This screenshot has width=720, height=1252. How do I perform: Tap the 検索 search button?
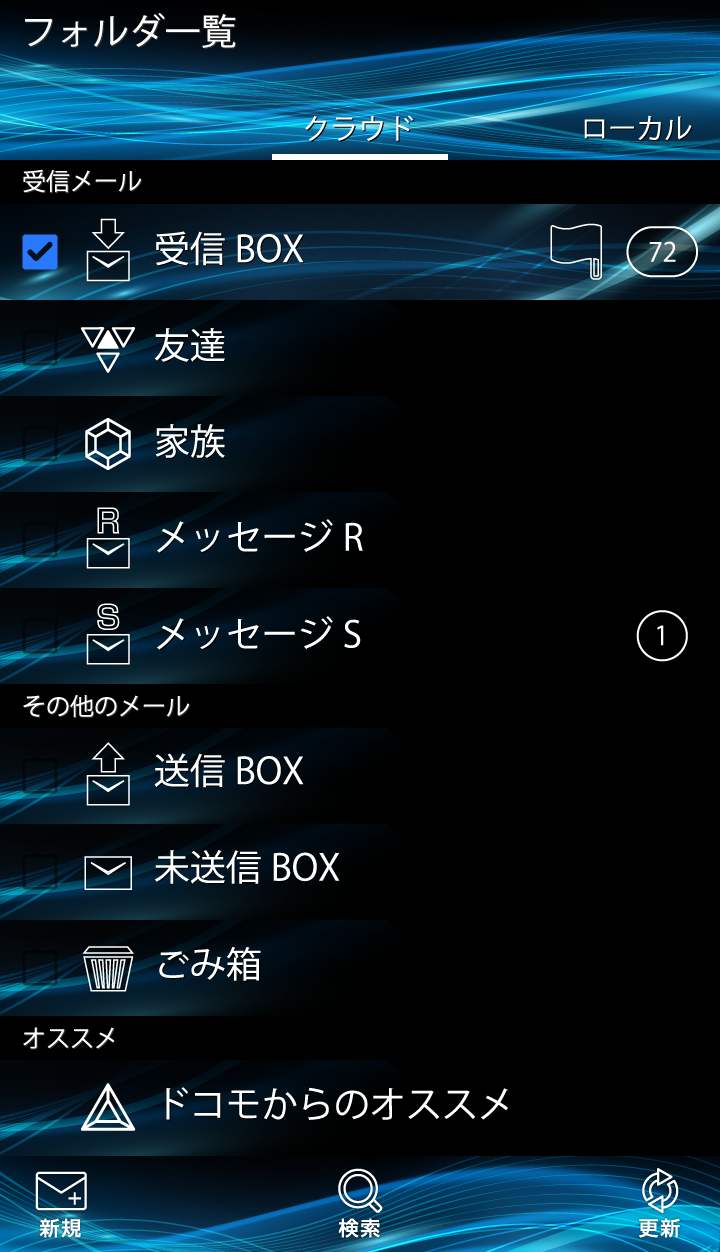(x=359, y=1205)
